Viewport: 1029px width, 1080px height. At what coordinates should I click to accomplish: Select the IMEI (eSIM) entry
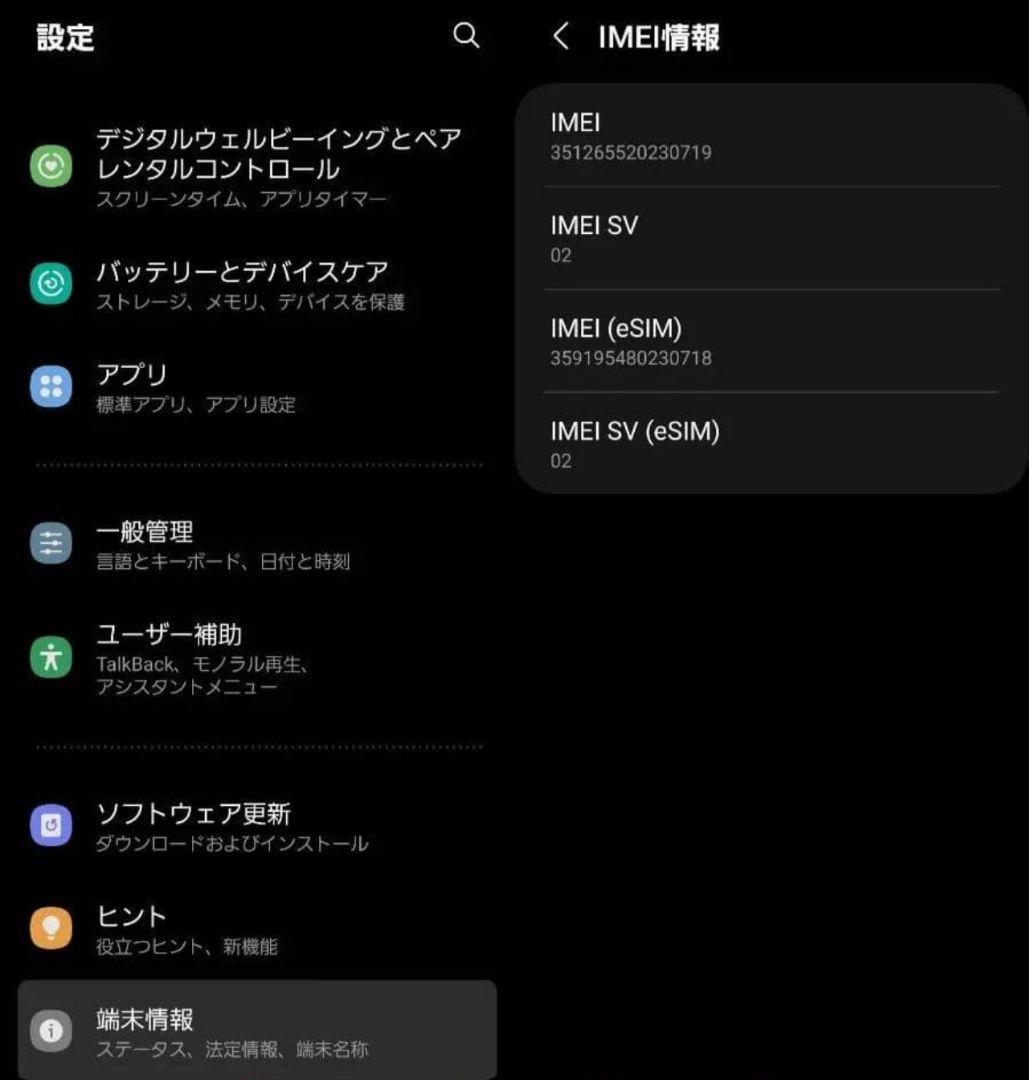[770, 342]
